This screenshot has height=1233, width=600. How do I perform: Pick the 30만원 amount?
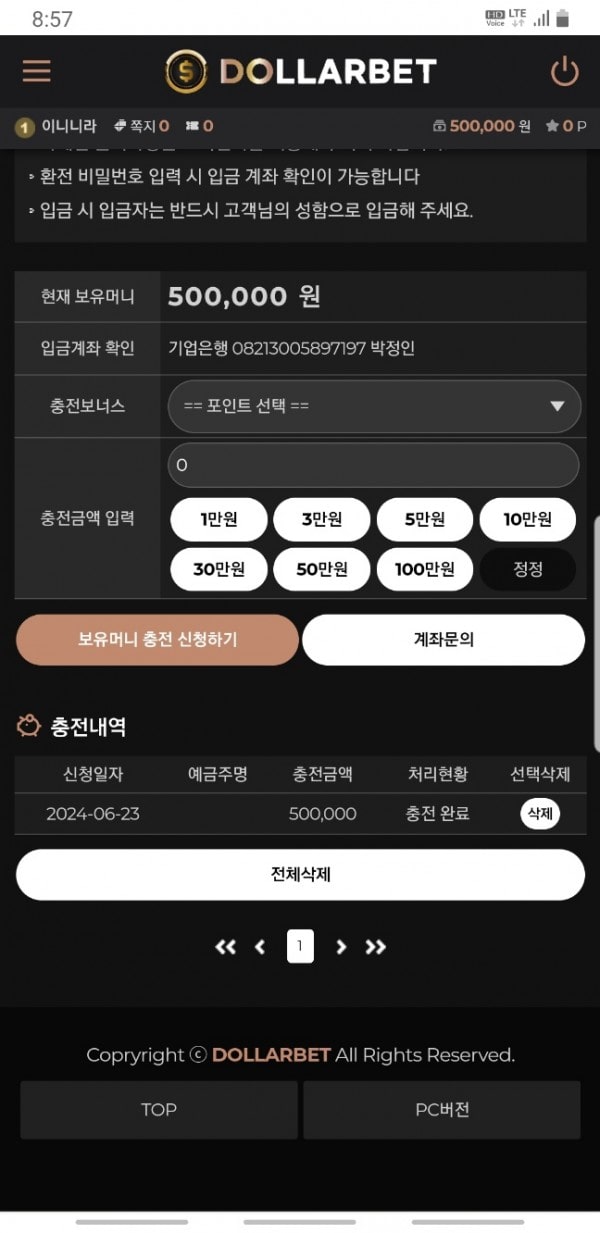coord(219,569)
